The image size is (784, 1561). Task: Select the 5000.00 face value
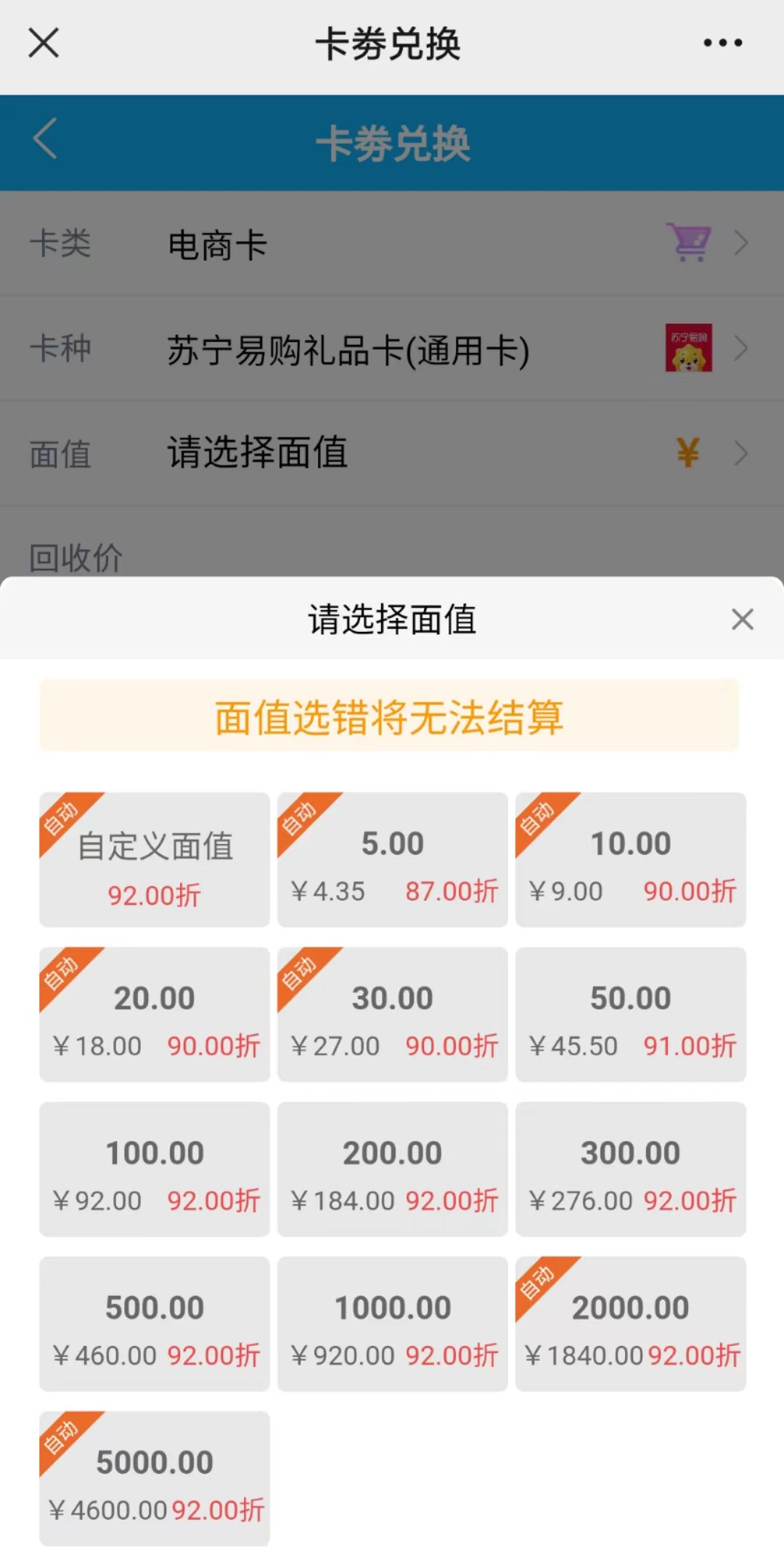[155, 1478]
